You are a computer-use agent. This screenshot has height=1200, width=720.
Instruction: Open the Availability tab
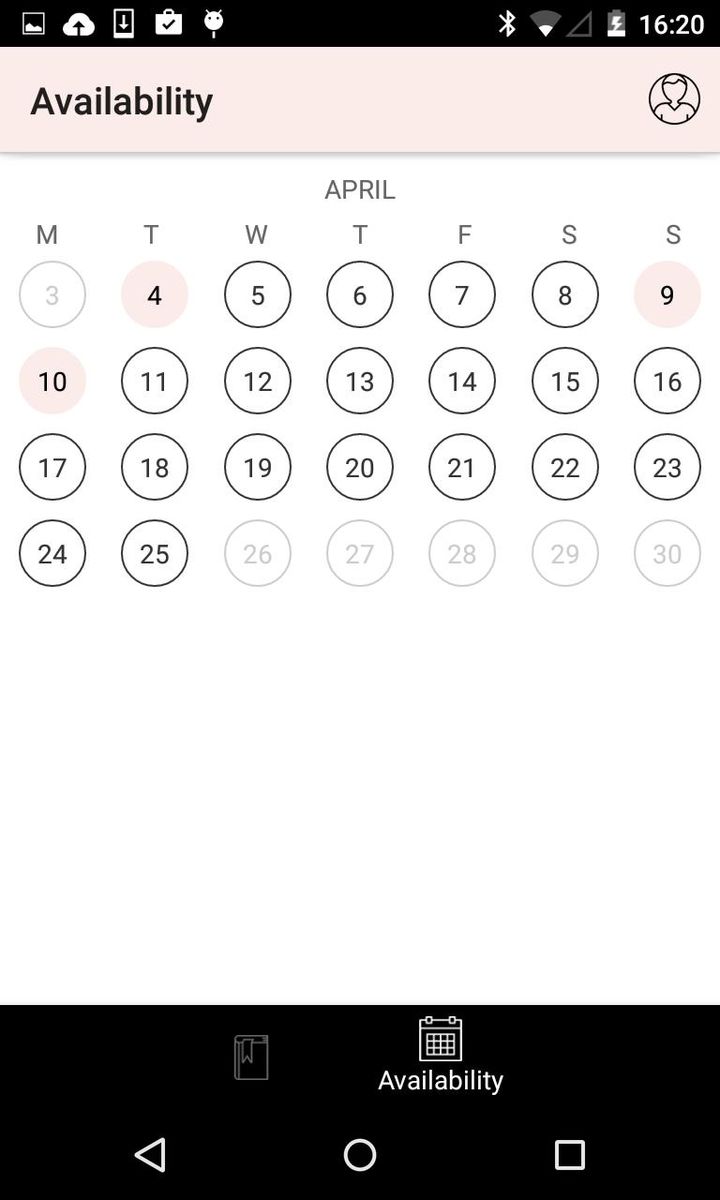coord(440,1055)
